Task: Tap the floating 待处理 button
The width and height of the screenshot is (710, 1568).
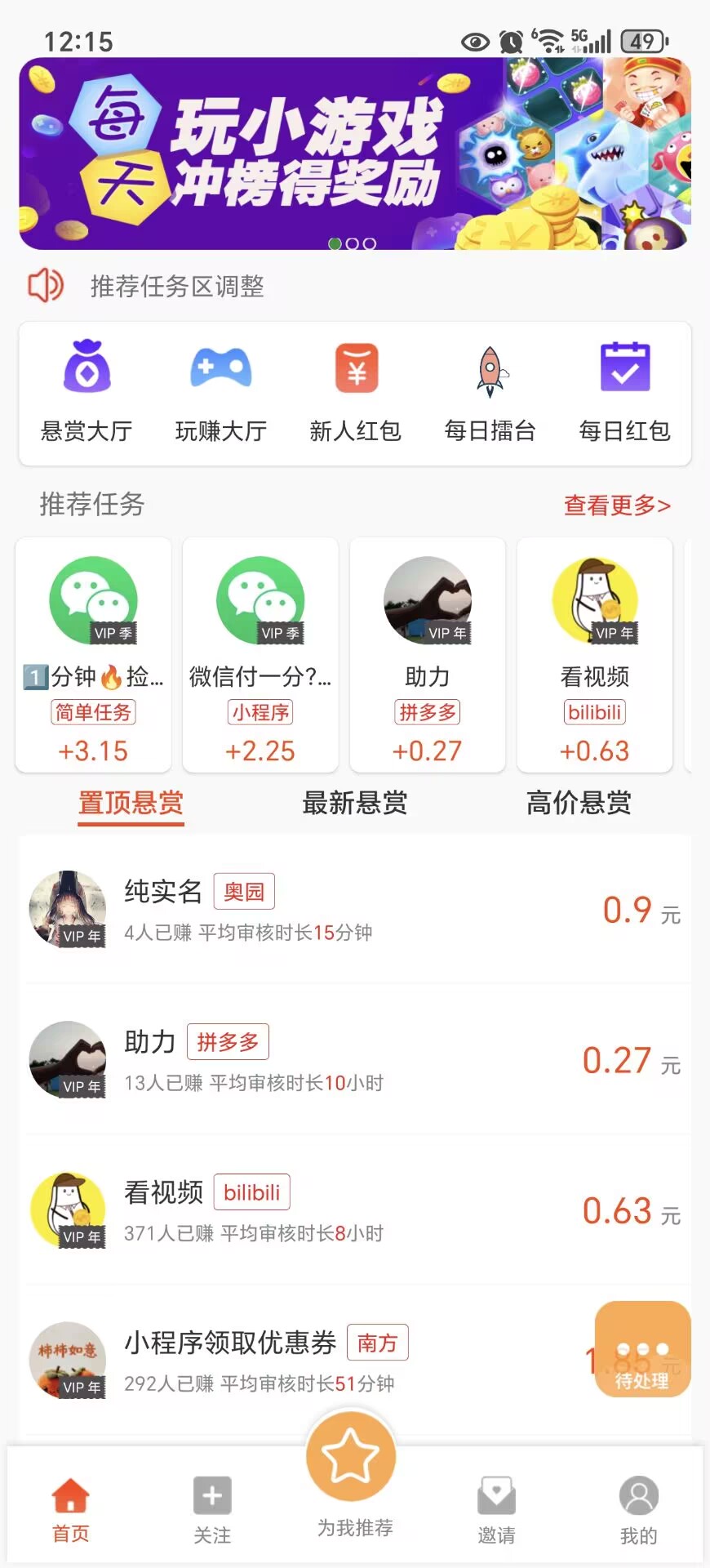Action: click(x=642, y=1349)
